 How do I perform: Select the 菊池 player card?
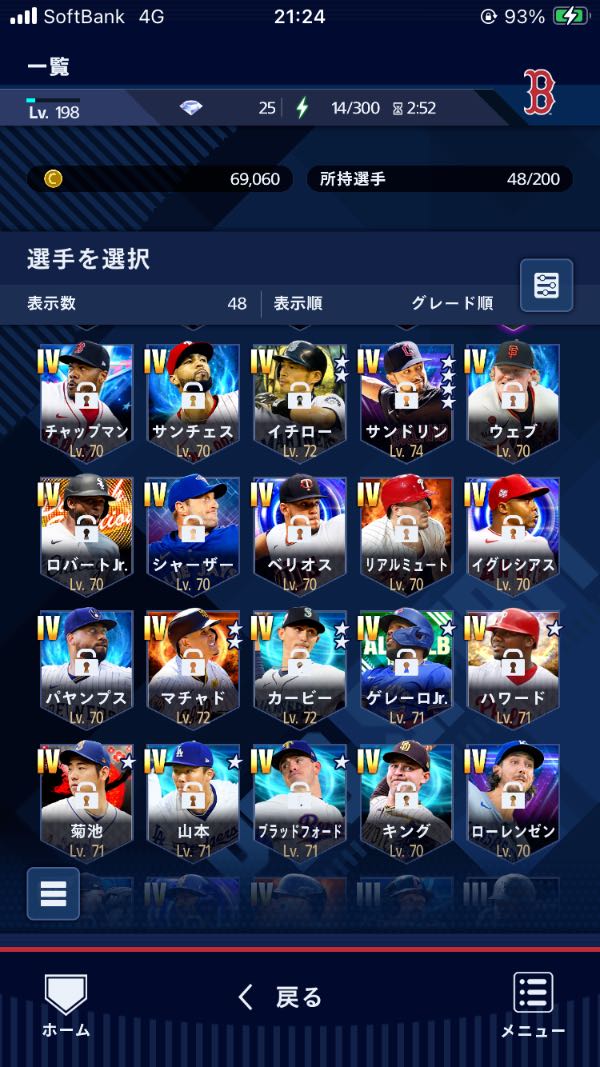coord(87,800)
